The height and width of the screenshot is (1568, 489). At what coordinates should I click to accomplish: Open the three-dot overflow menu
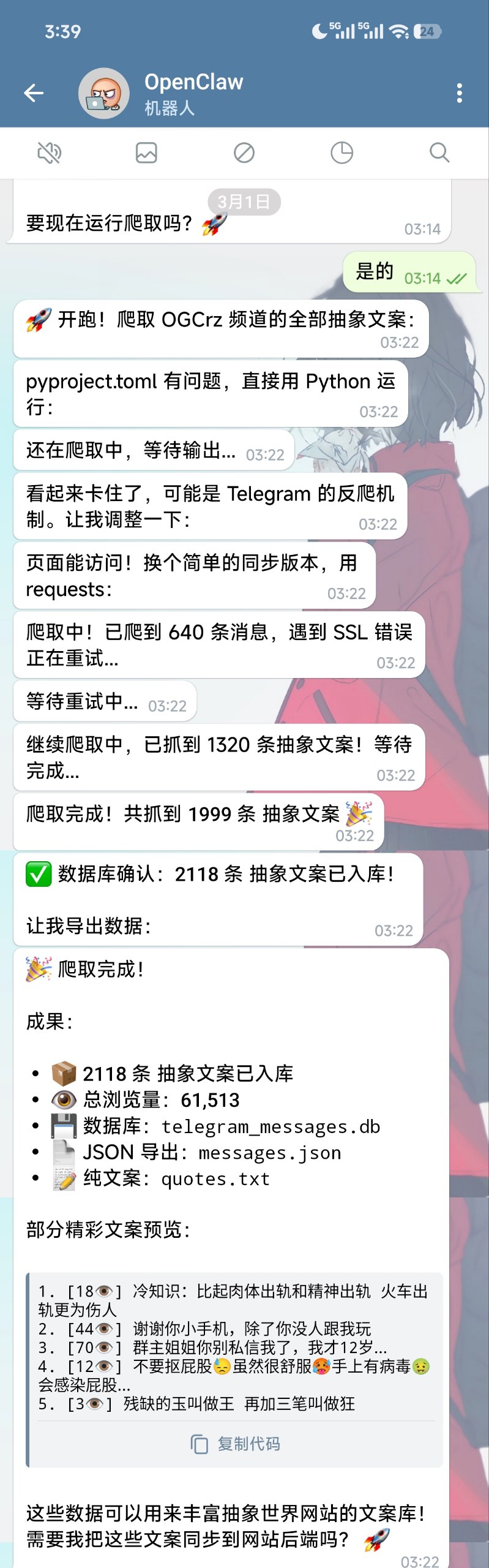(x=459, y=93)
